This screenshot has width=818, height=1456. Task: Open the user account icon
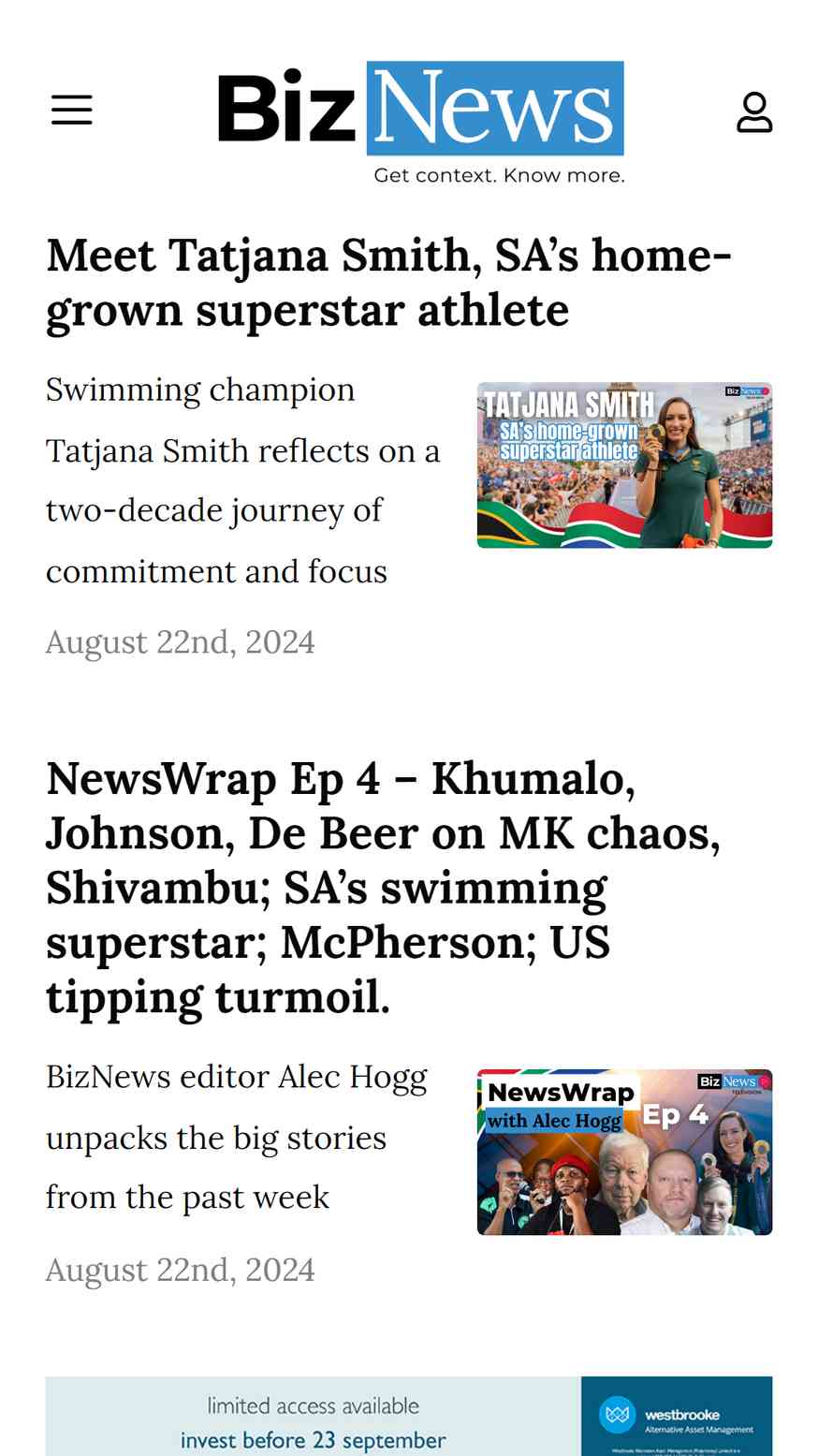754,112
